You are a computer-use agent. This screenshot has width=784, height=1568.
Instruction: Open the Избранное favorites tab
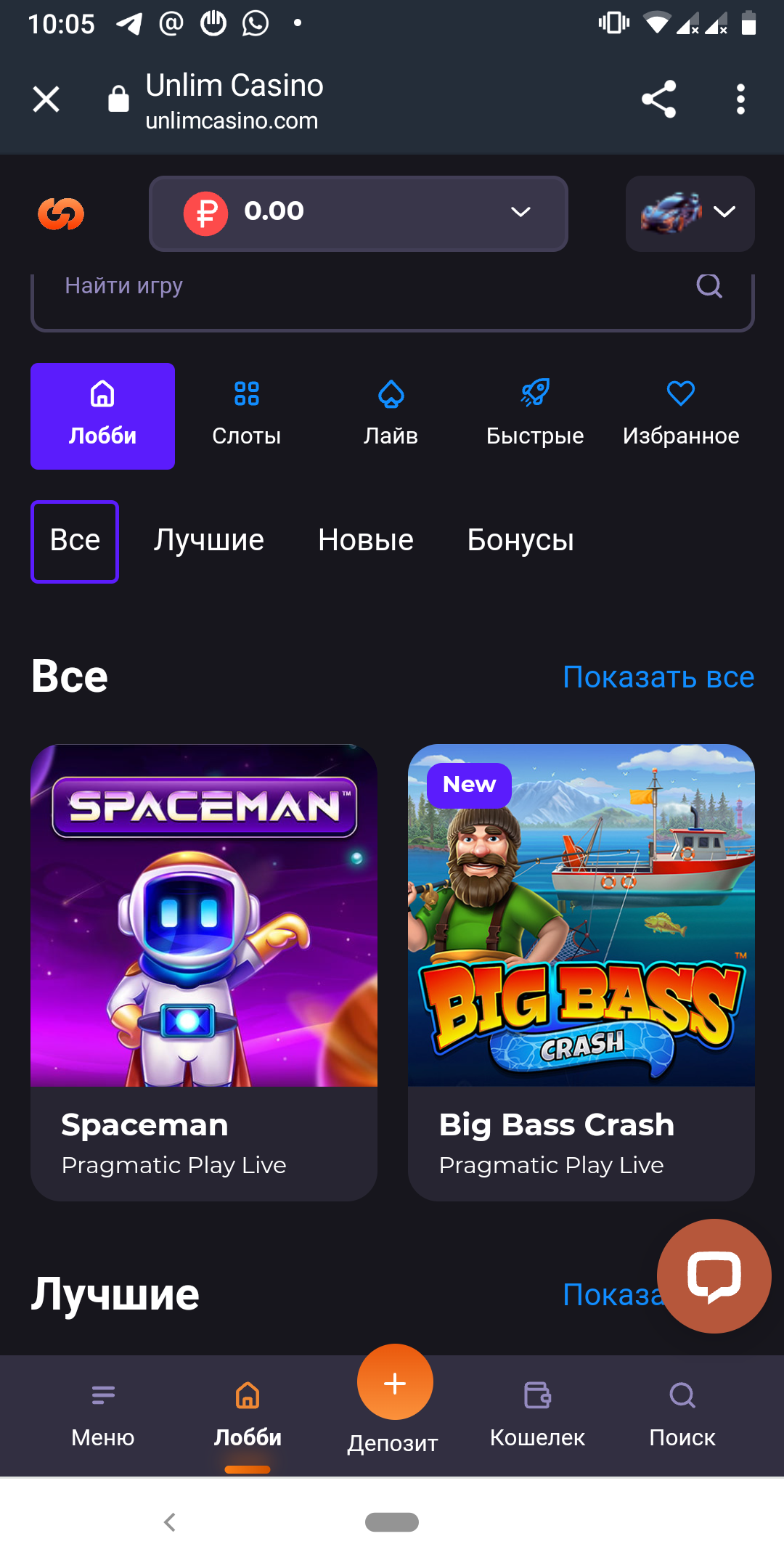point(681,416)
